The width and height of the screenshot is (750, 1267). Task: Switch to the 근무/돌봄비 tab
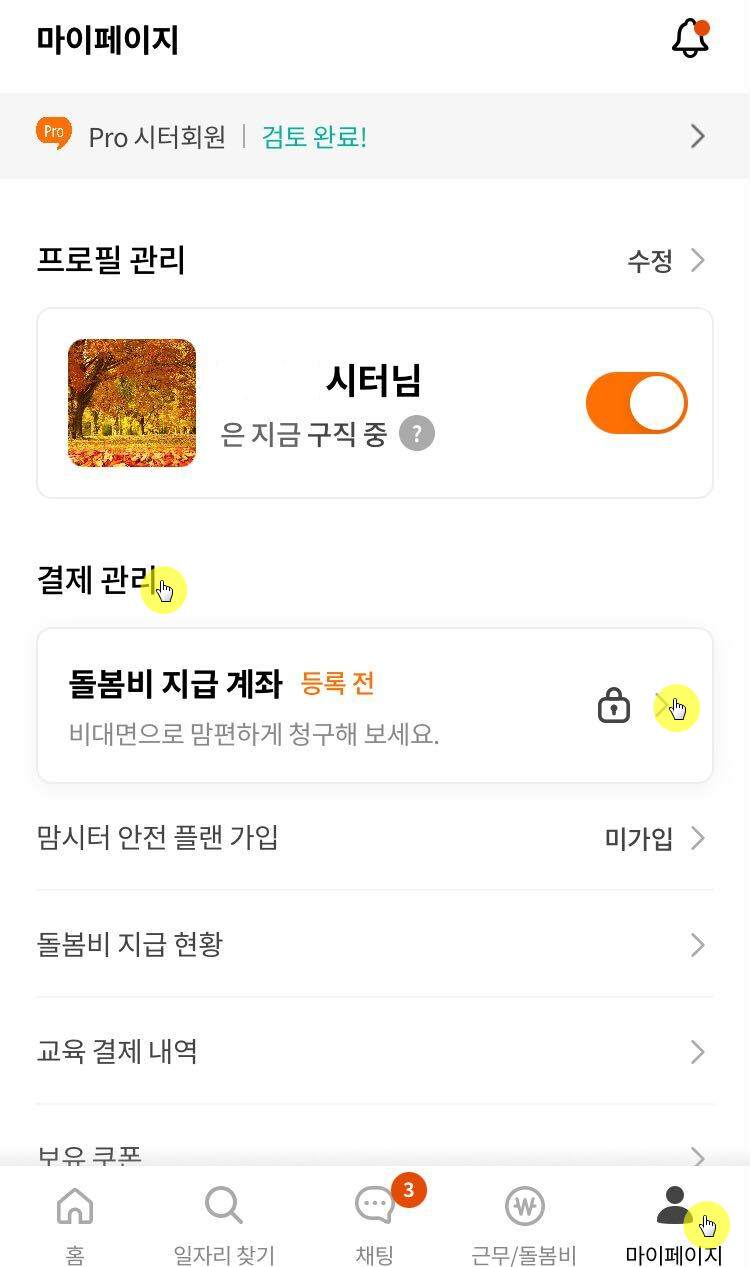(x=524, y=1222)
